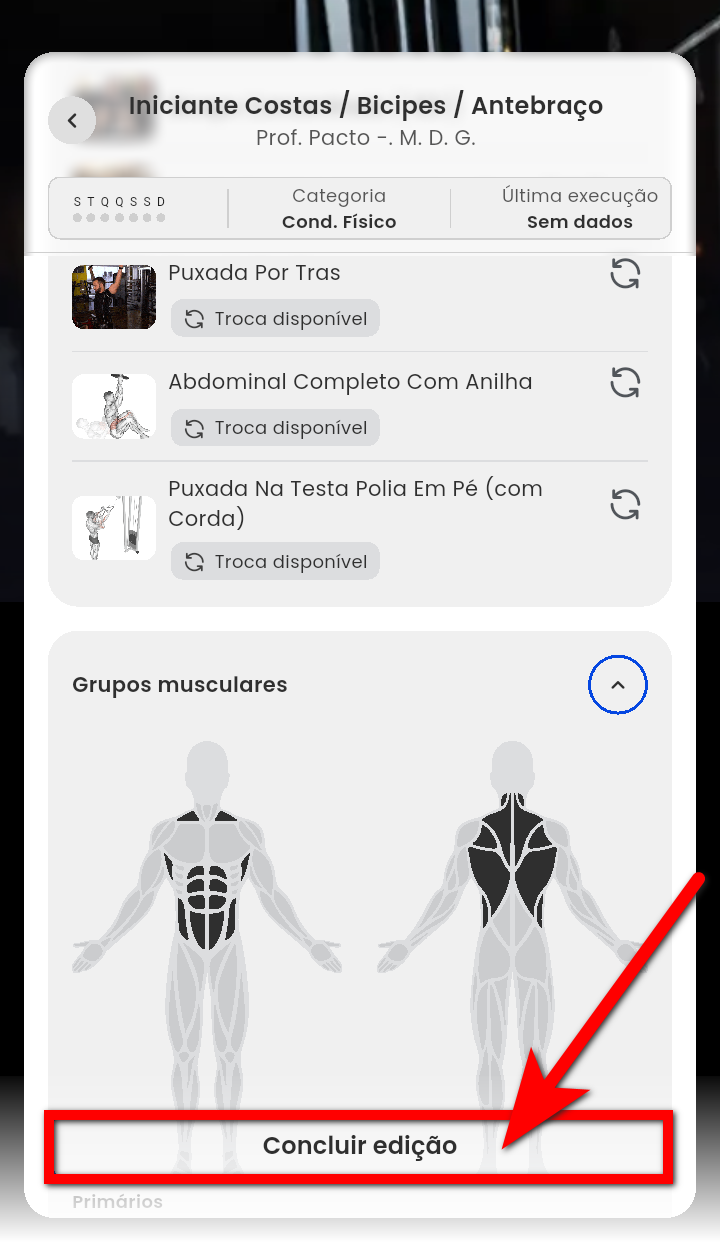Collapse the Grupos musculares section
This screenshot has width=720, height=1242.
[x=617, y=685]
